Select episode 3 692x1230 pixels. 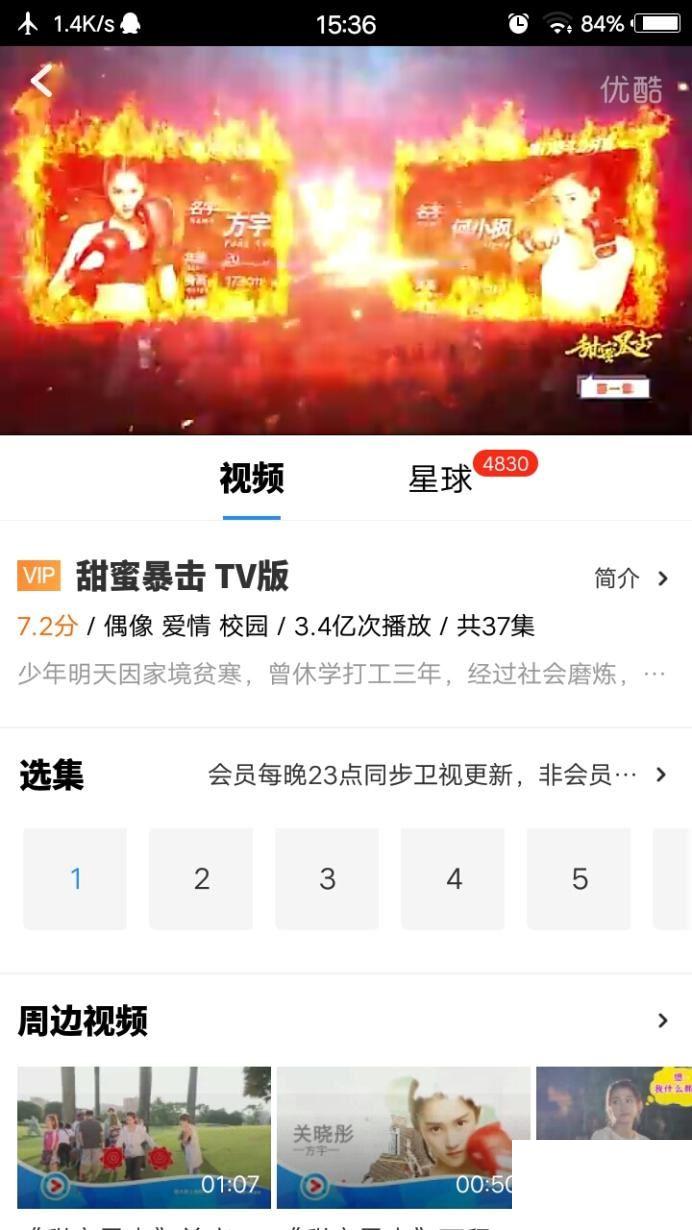coord(327,879)
